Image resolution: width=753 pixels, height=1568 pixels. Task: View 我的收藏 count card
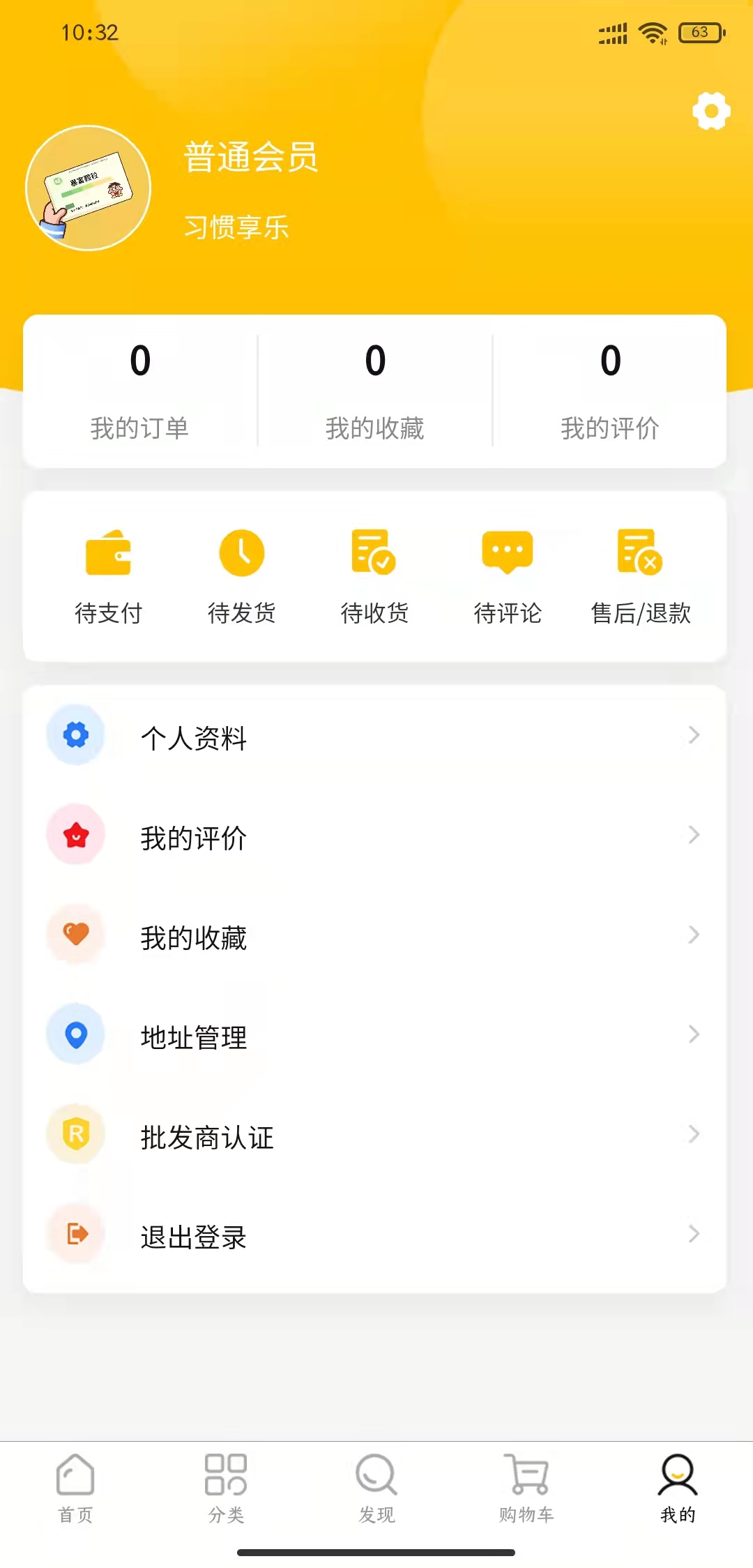pyautogui.click(x=375, y=391)
